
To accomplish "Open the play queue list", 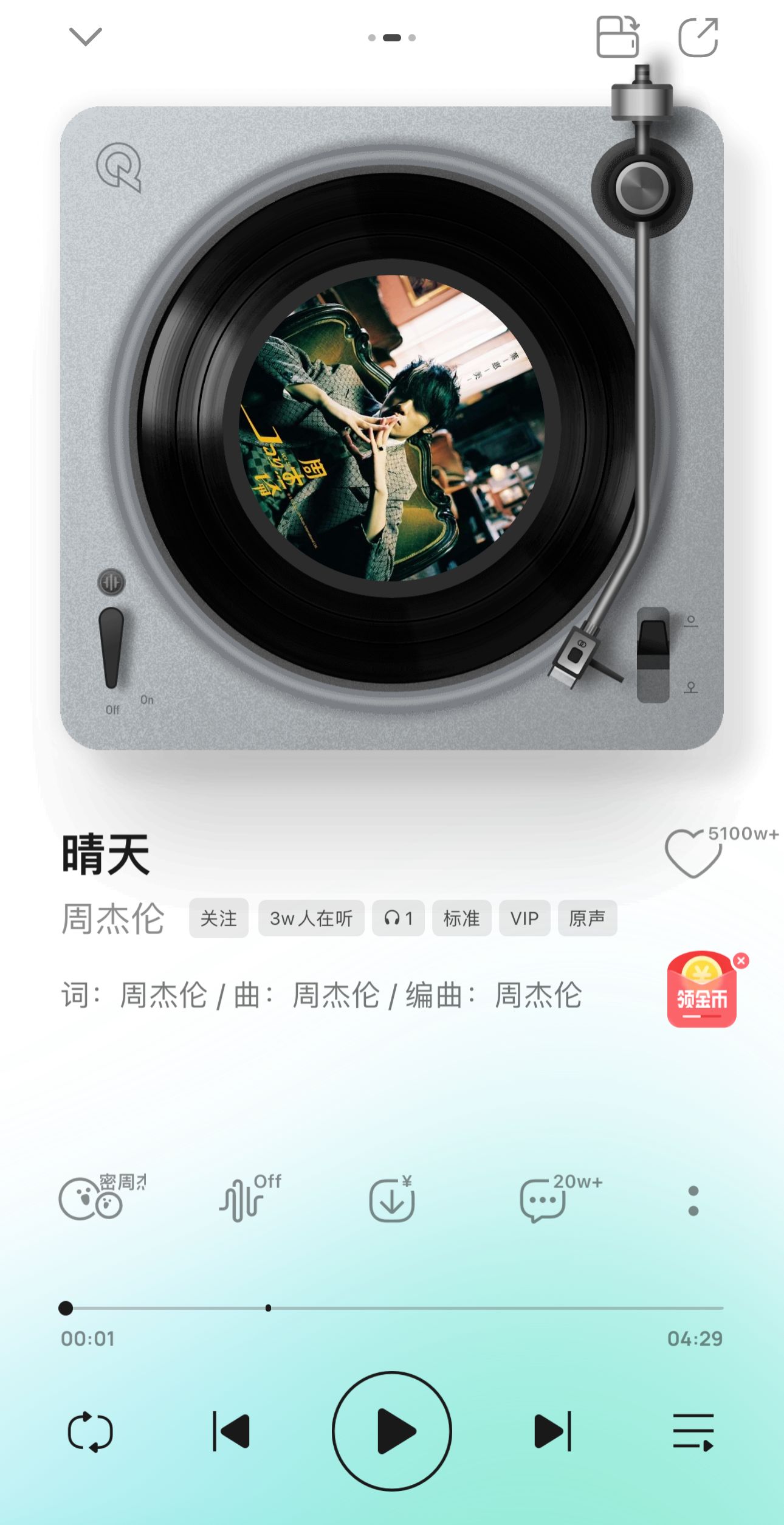I will pos(693,1431).
